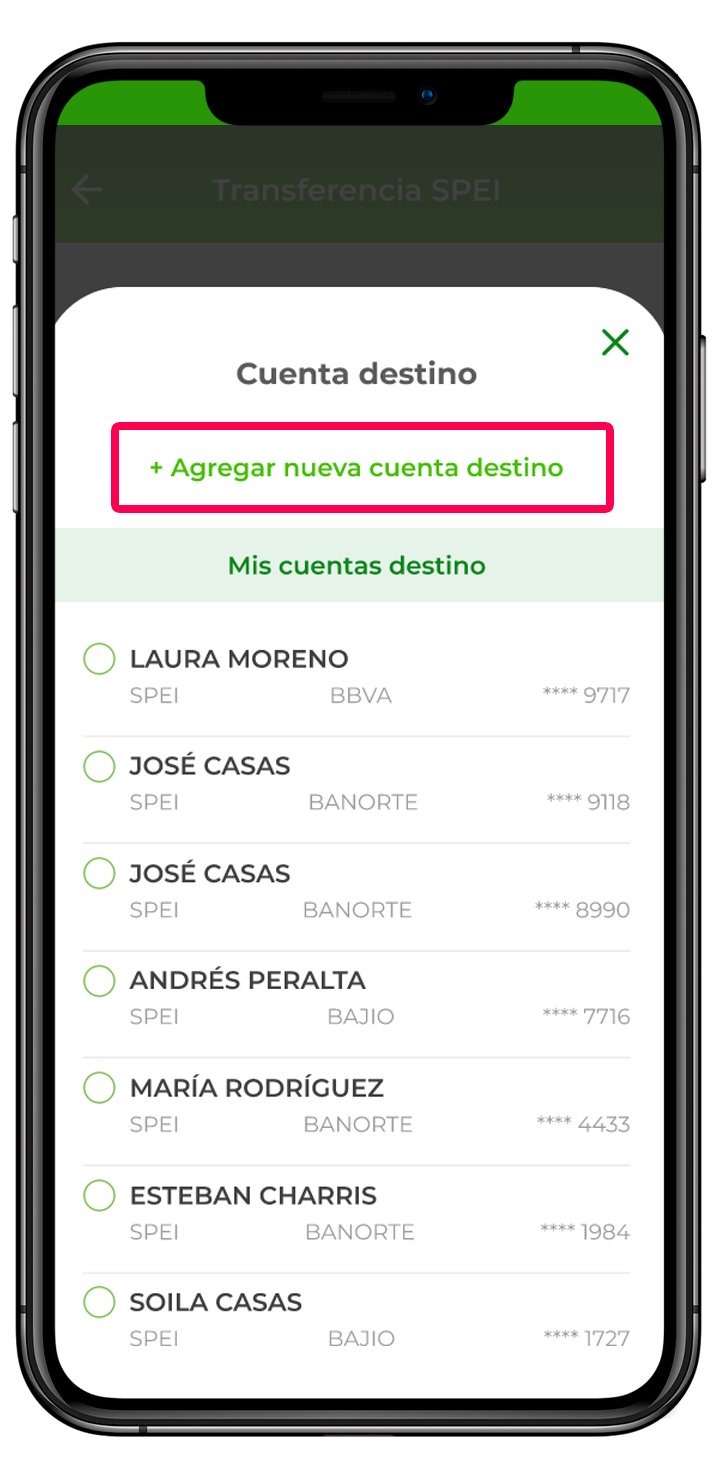Image resolution: width=720 pixels, height=1480 pixels.
Task: Select Laura Moreno's BBVA account
Action: point(99,660)
